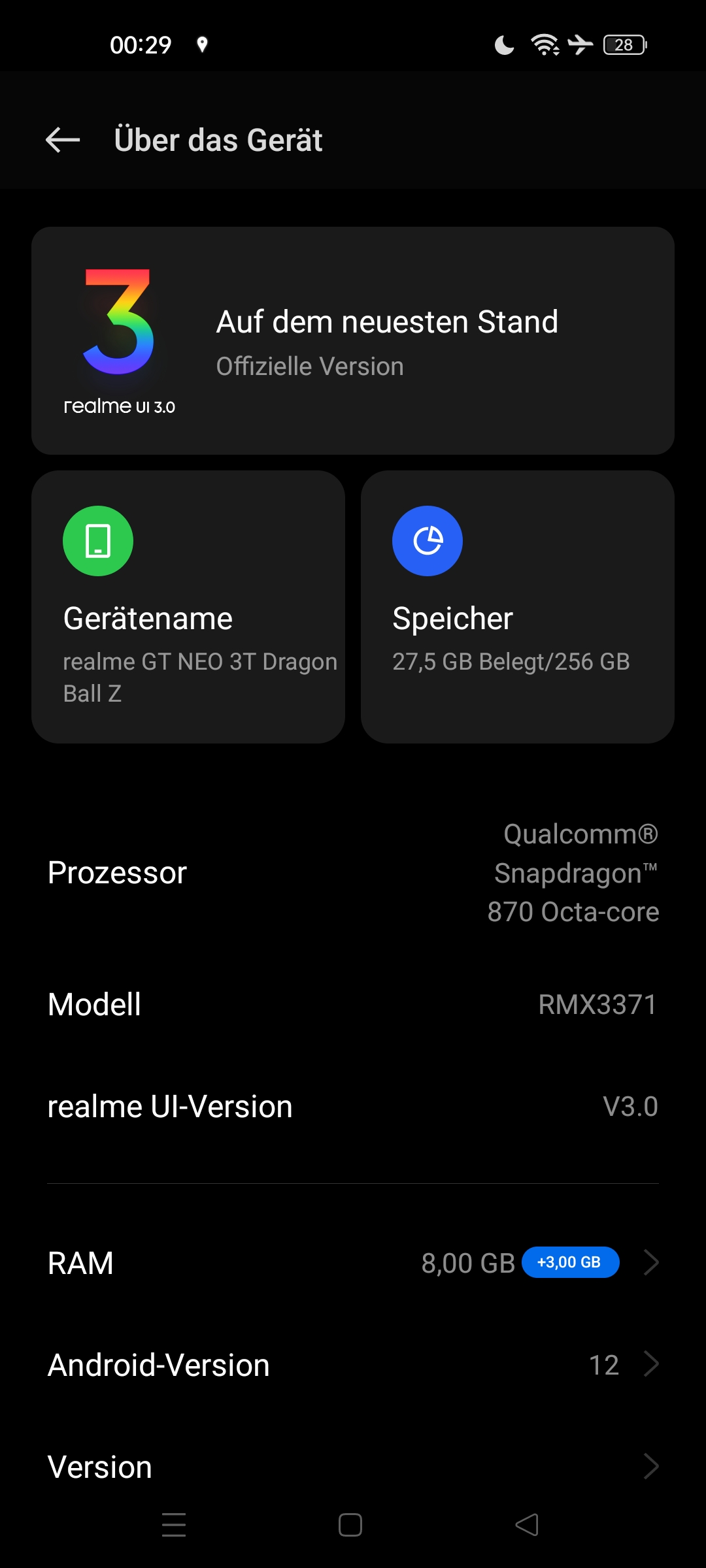Go back from Über das Gerät

point(63,140)
